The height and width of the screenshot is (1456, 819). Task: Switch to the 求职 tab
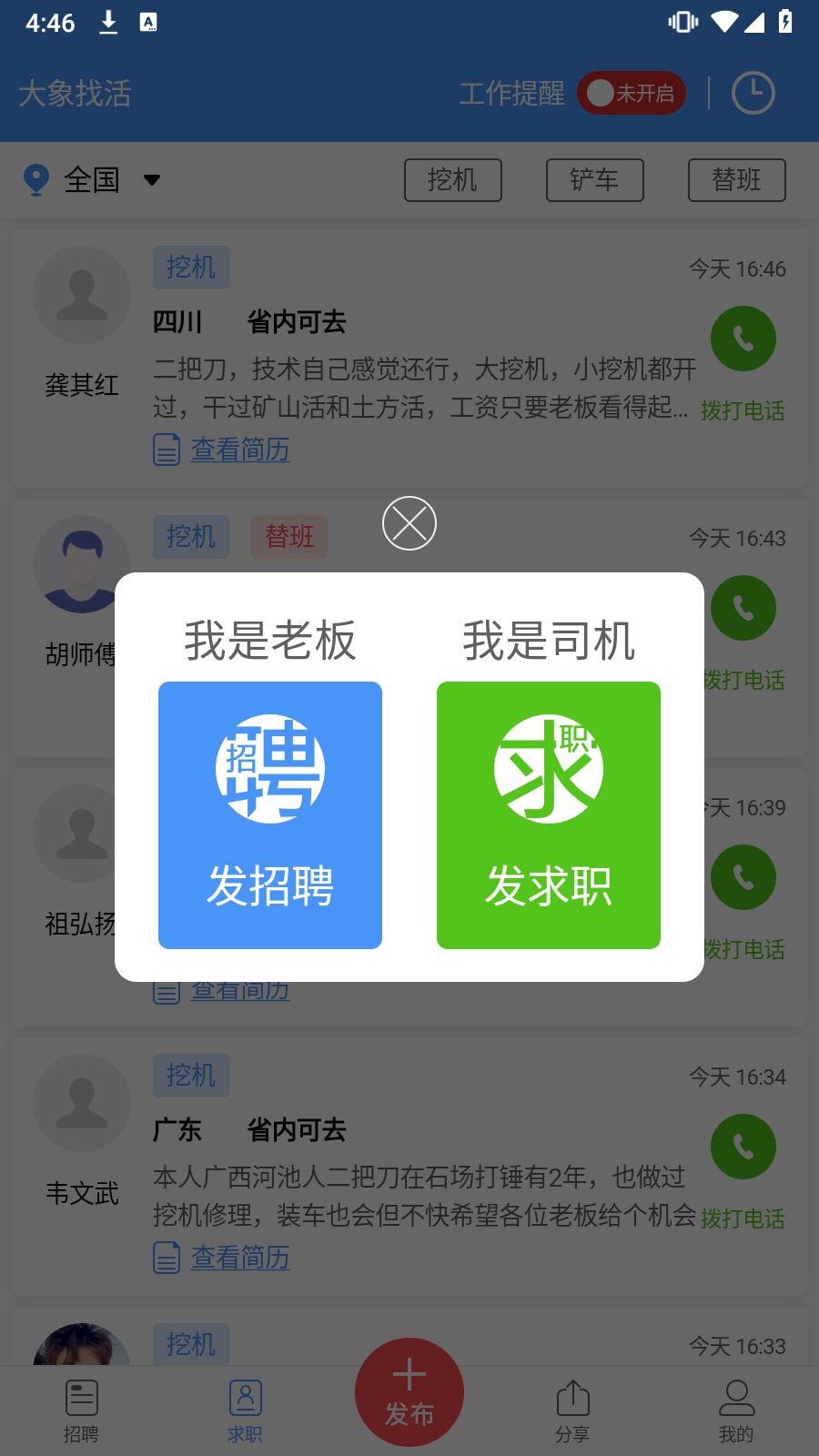tap(246, 1410)
